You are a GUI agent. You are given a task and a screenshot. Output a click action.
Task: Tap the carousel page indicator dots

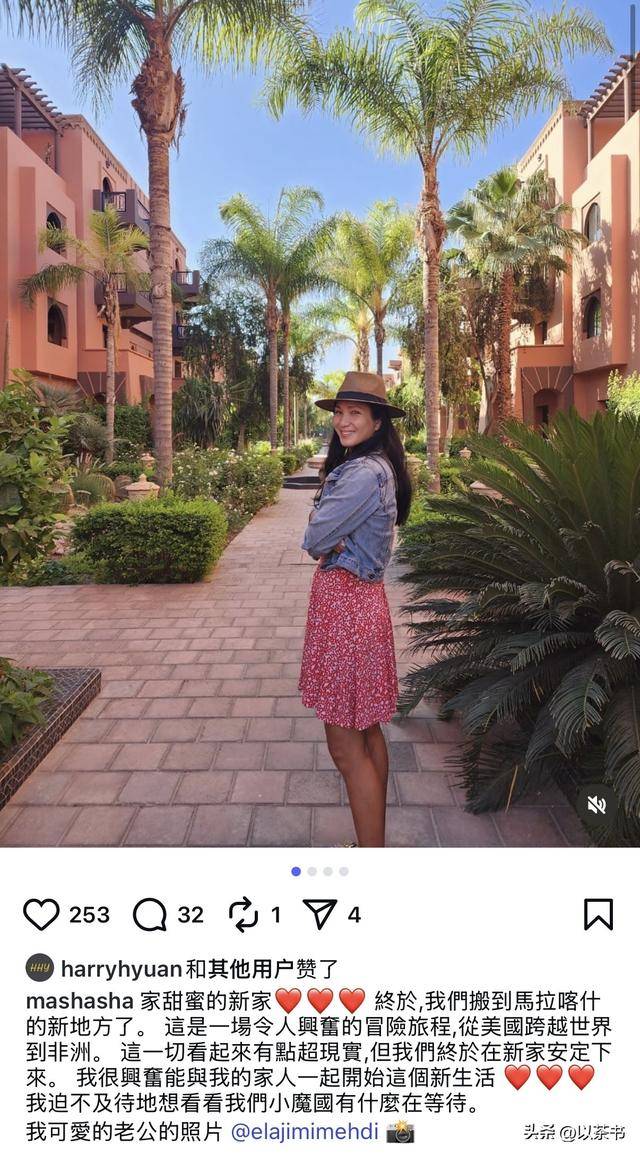coord(320,871)
